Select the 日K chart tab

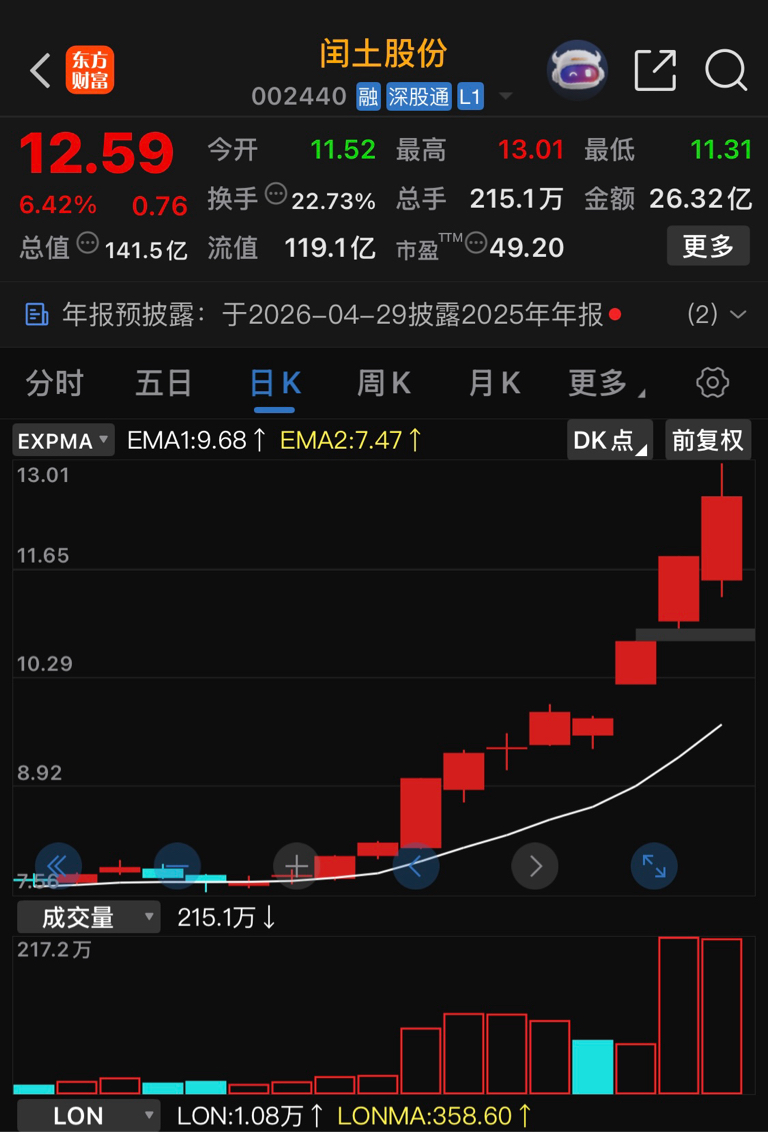pyautogui.click(x=275, y=383)
